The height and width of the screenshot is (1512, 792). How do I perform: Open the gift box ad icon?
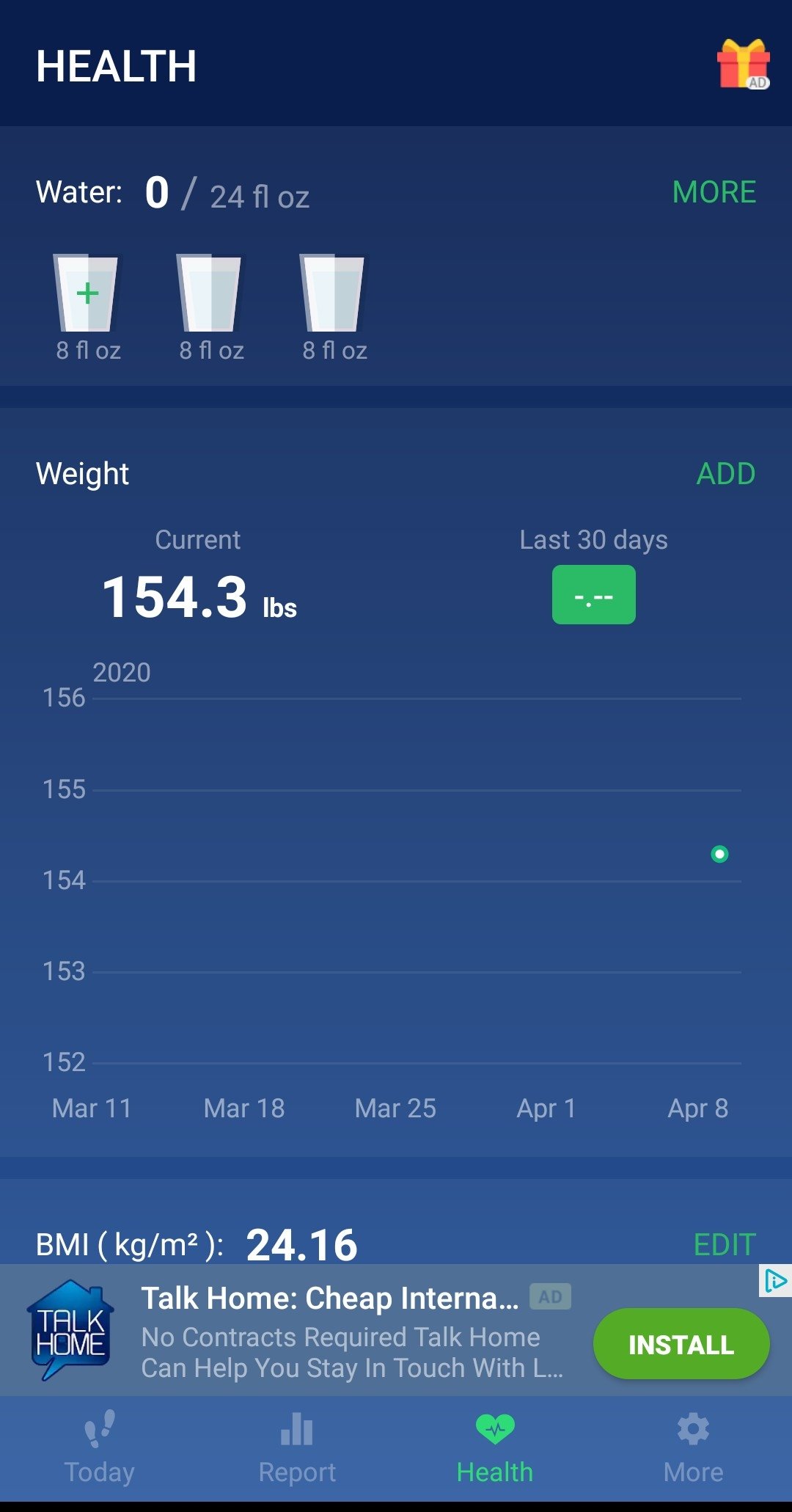tap(743, 65)
